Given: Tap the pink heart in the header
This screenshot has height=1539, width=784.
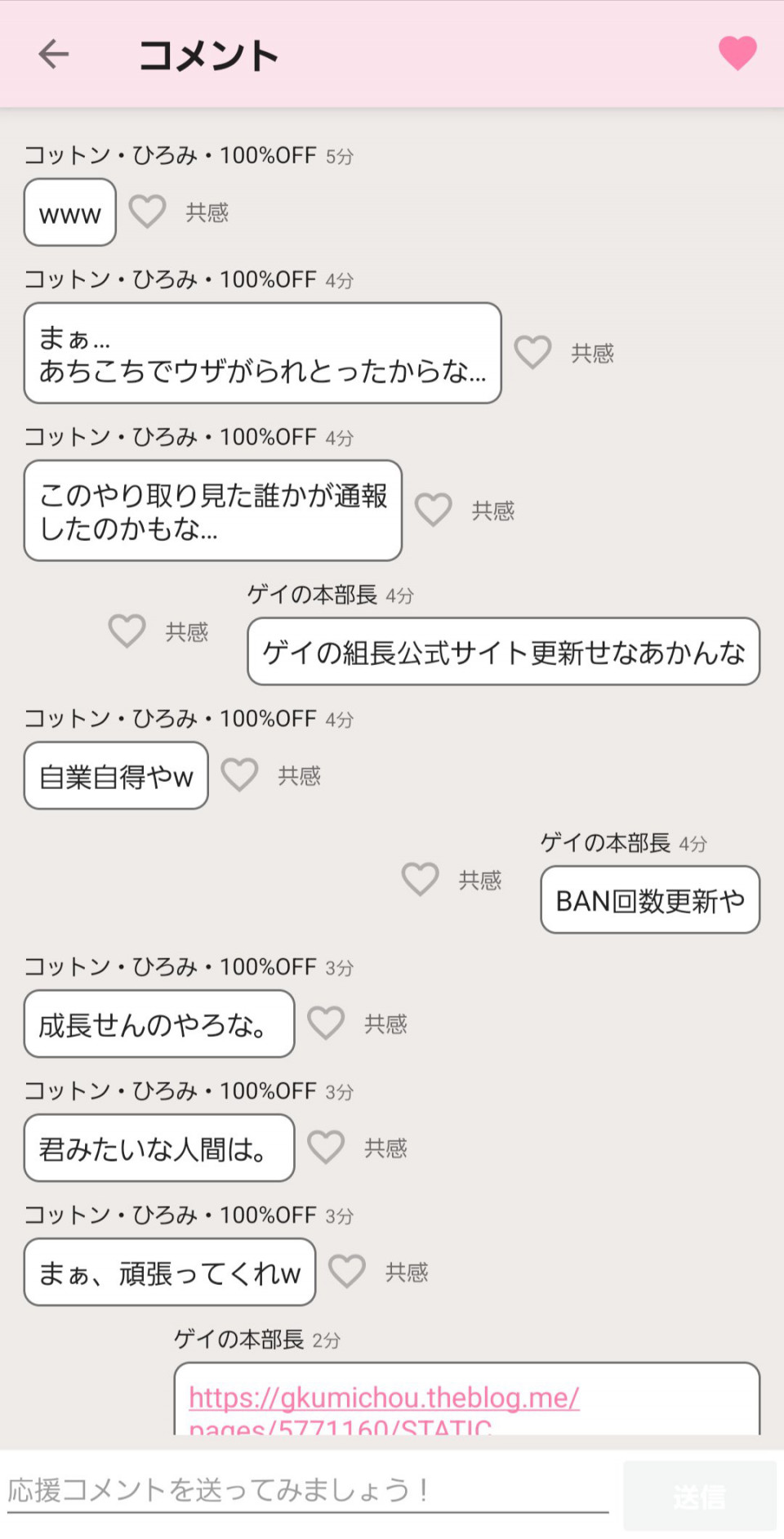Looking at the screenshot, I should click(737, 54).
